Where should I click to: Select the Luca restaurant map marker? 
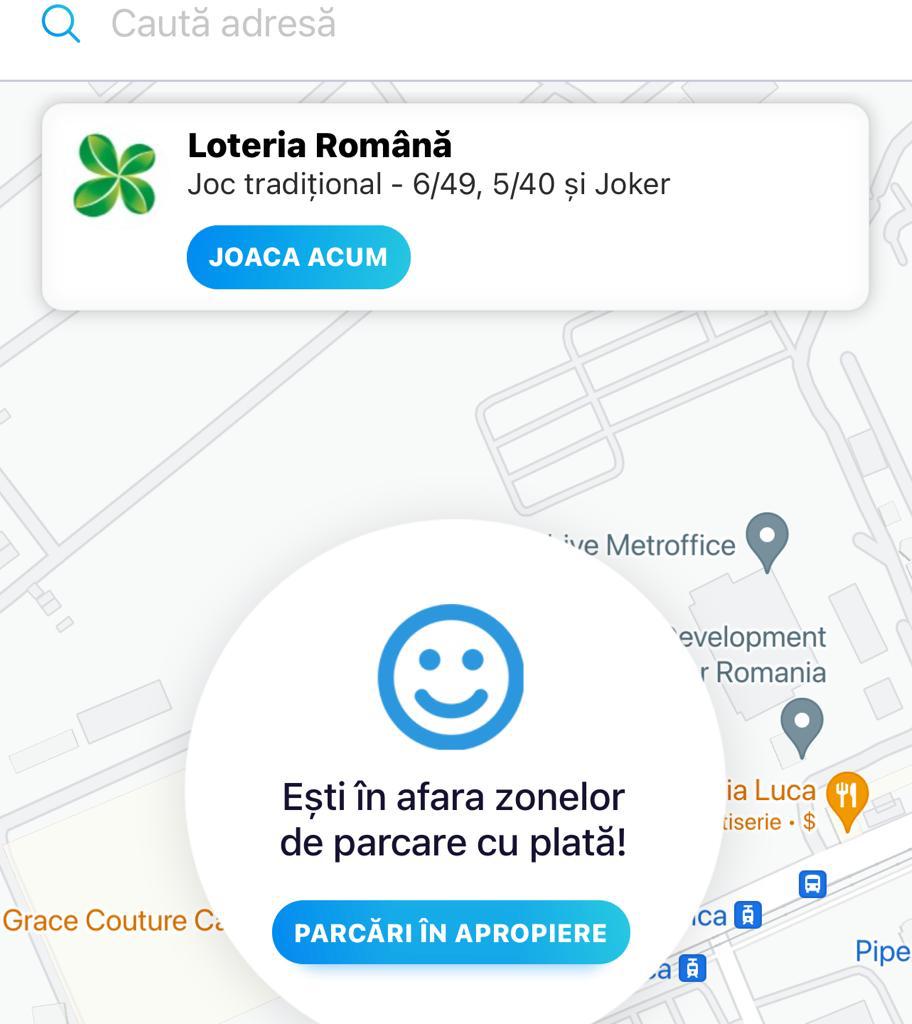pos(847,801)
